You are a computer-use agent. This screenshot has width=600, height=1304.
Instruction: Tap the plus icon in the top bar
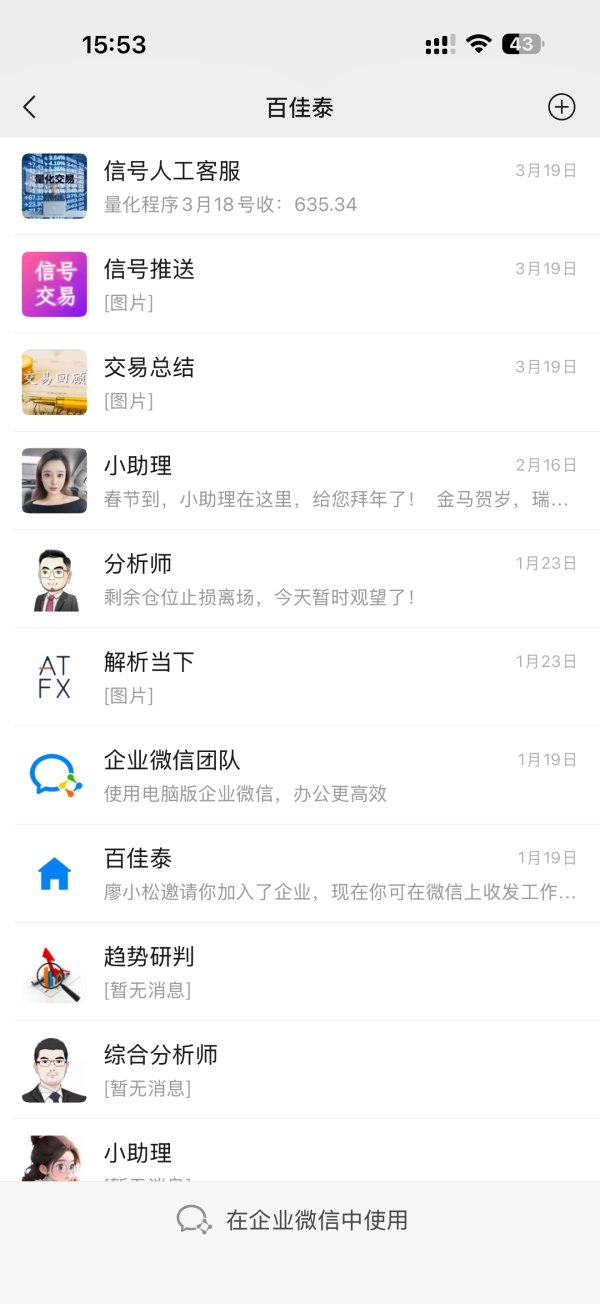coord(562,107)
